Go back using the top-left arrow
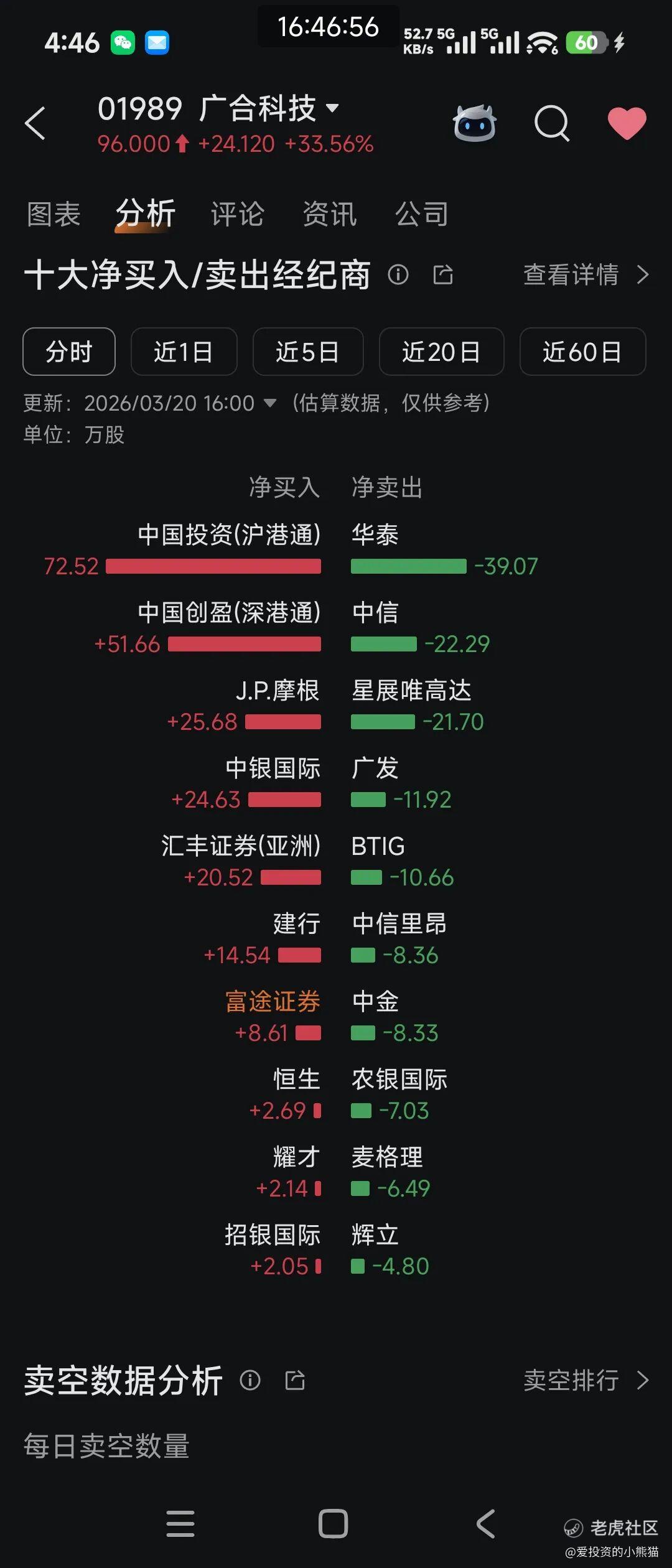Screen dimensions: 672x1568 click(35, 123)
